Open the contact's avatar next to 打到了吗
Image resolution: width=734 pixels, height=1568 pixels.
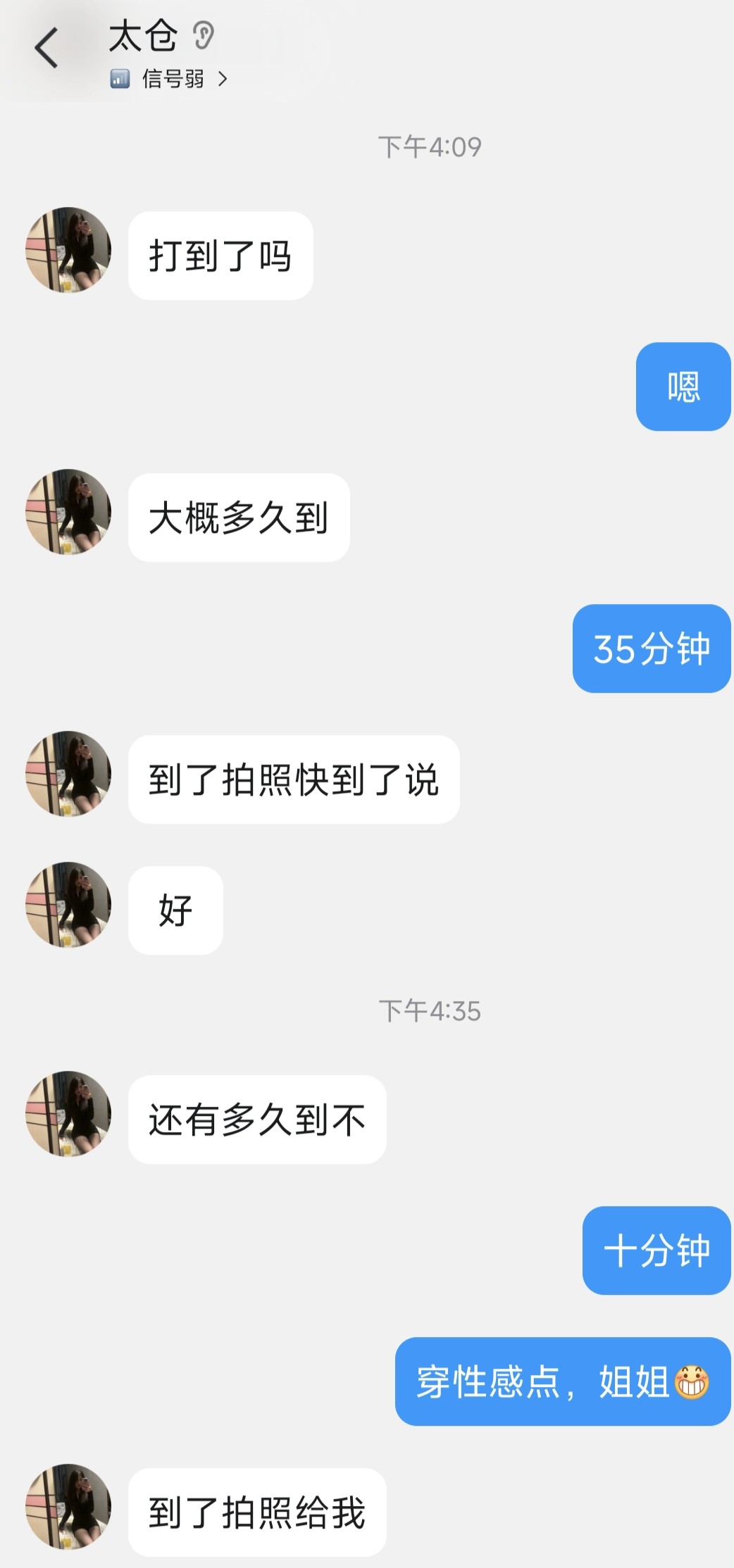(x=68, y=250)
